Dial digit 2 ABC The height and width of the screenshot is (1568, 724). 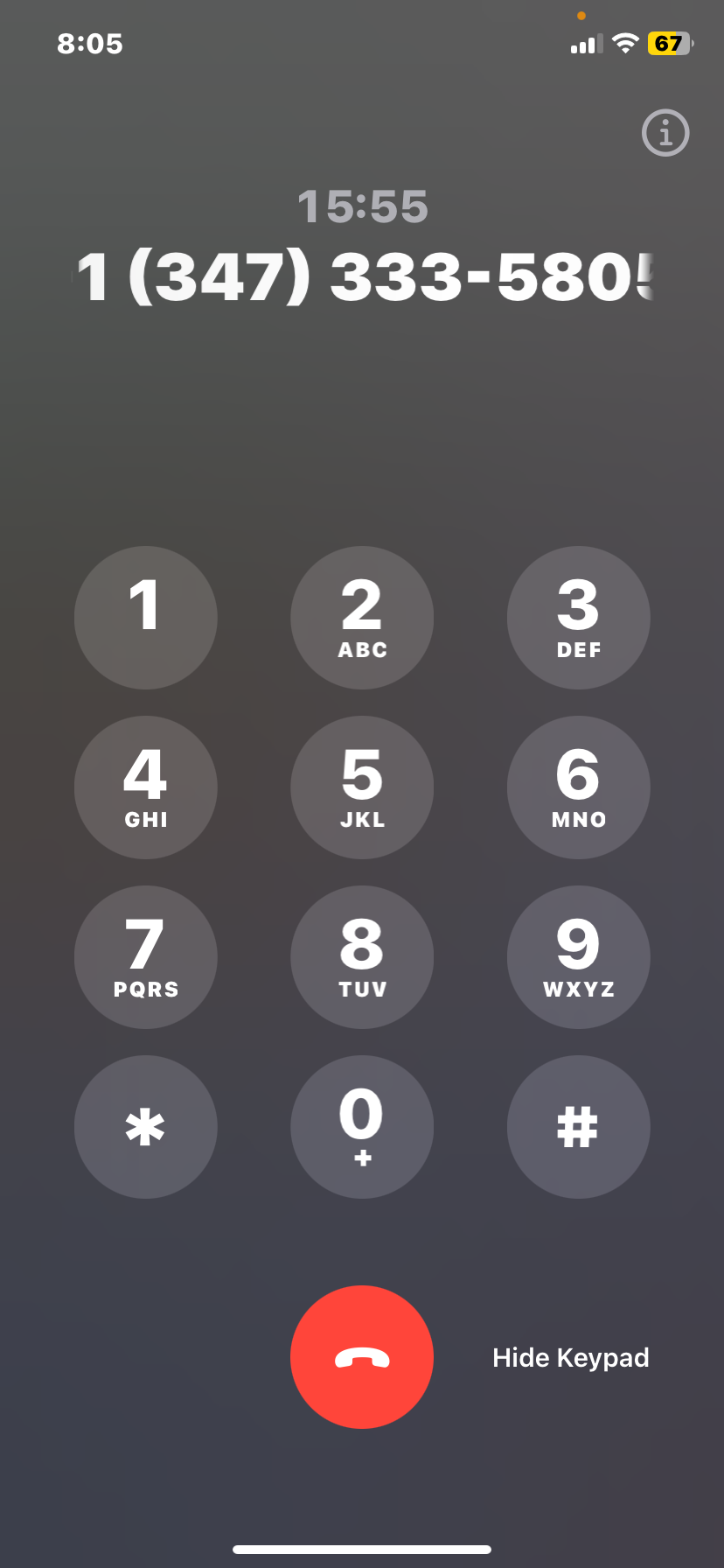[362, 618]
